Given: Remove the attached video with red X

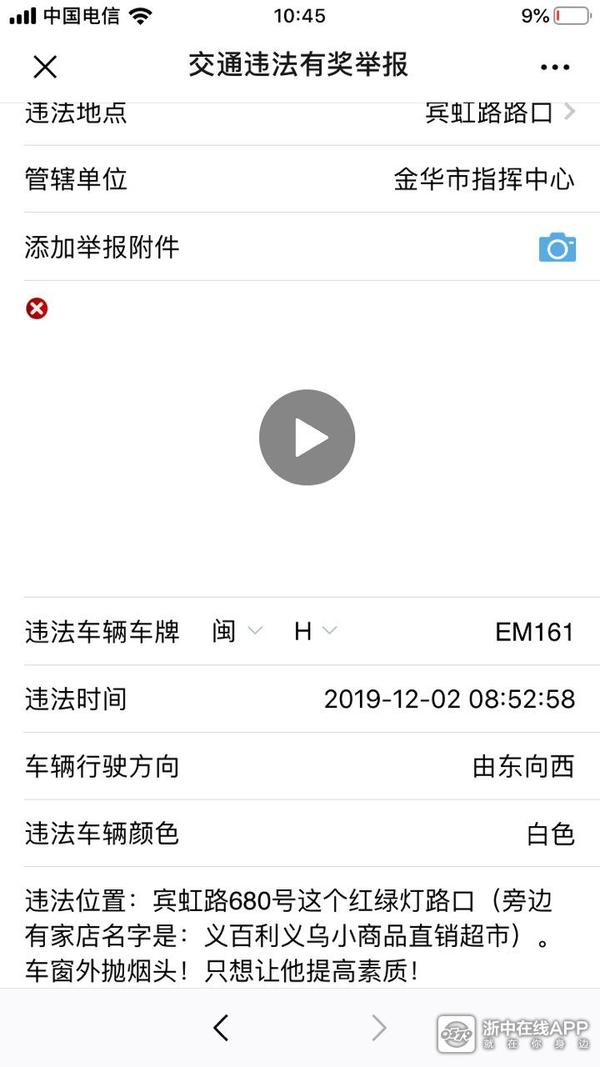Looking at the screenshot, I should coord(37,308).
